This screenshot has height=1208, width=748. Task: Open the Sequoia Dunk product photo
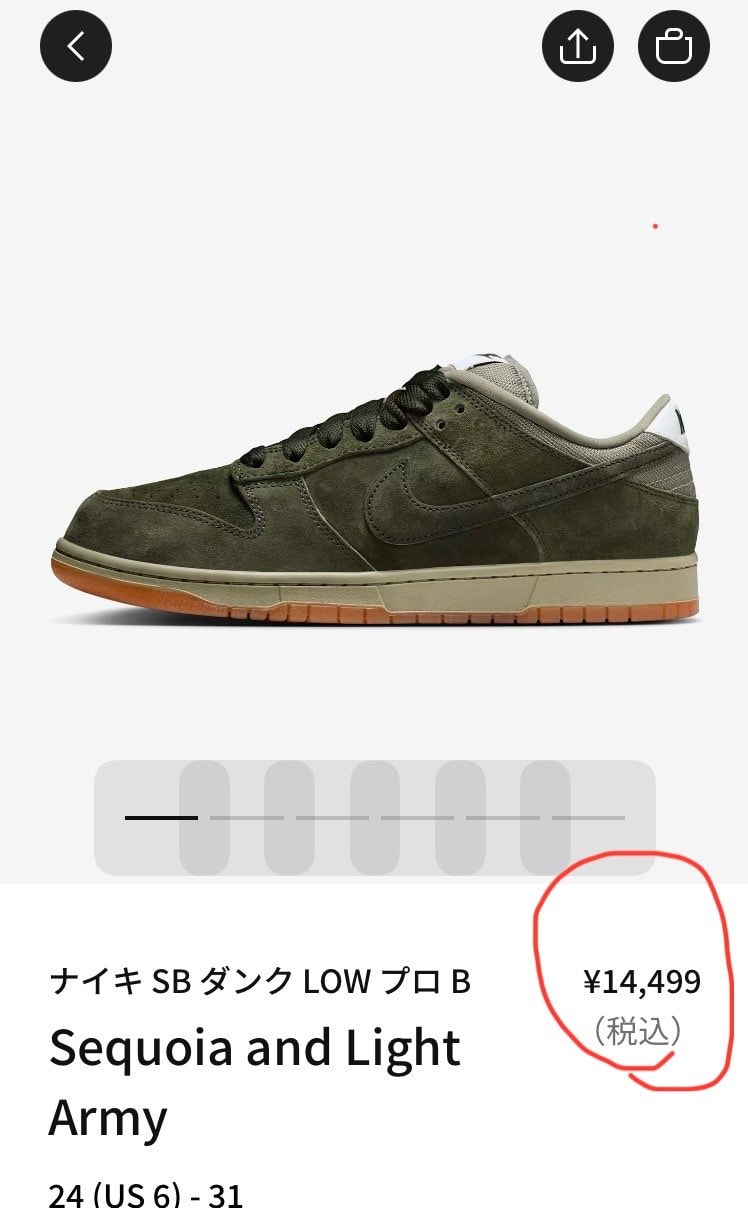[x=375, y=490]
